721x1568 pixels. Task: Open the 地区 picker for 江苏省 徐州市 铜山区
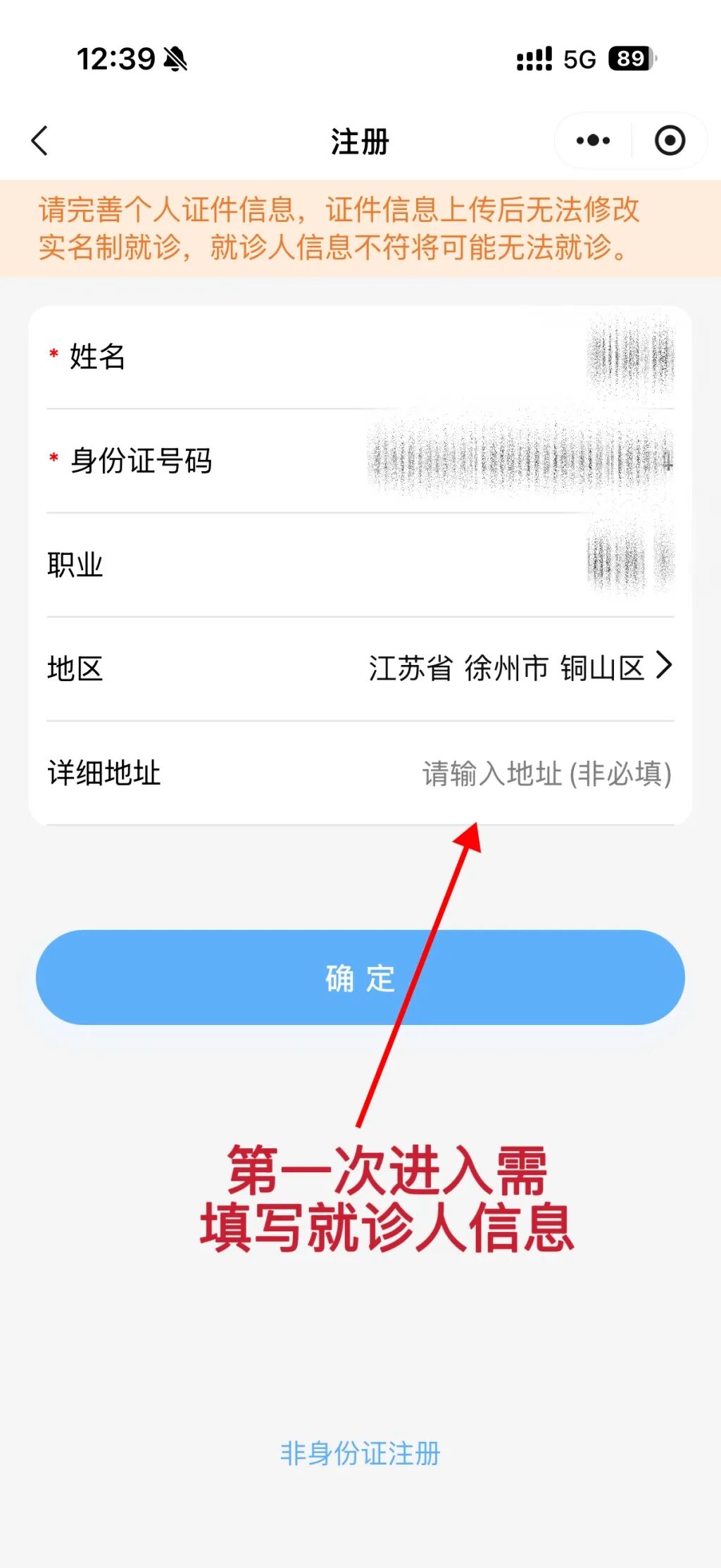(x=360, y=668)
